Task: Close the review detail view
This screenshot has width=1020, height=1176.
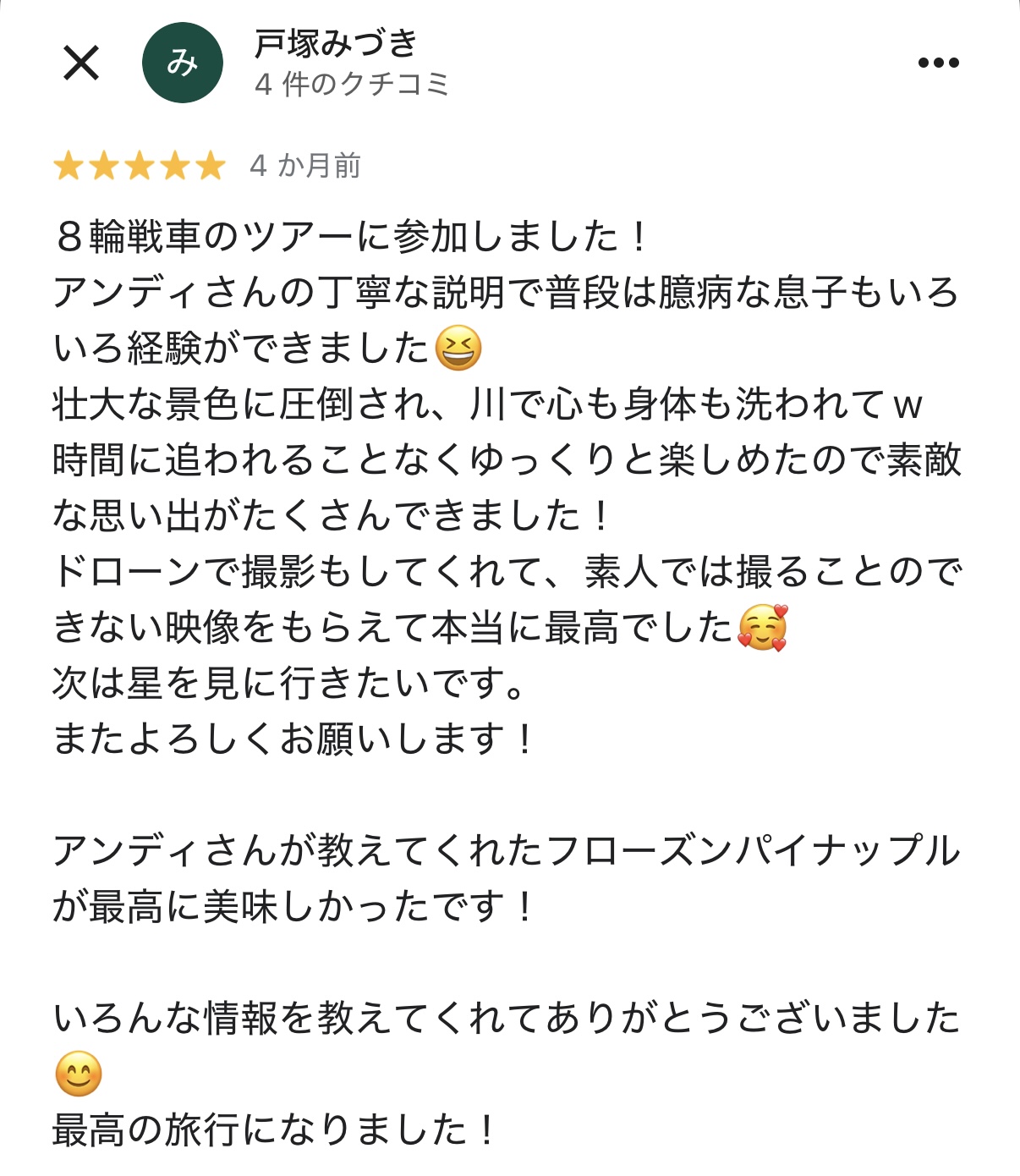Action: [81, 63]
